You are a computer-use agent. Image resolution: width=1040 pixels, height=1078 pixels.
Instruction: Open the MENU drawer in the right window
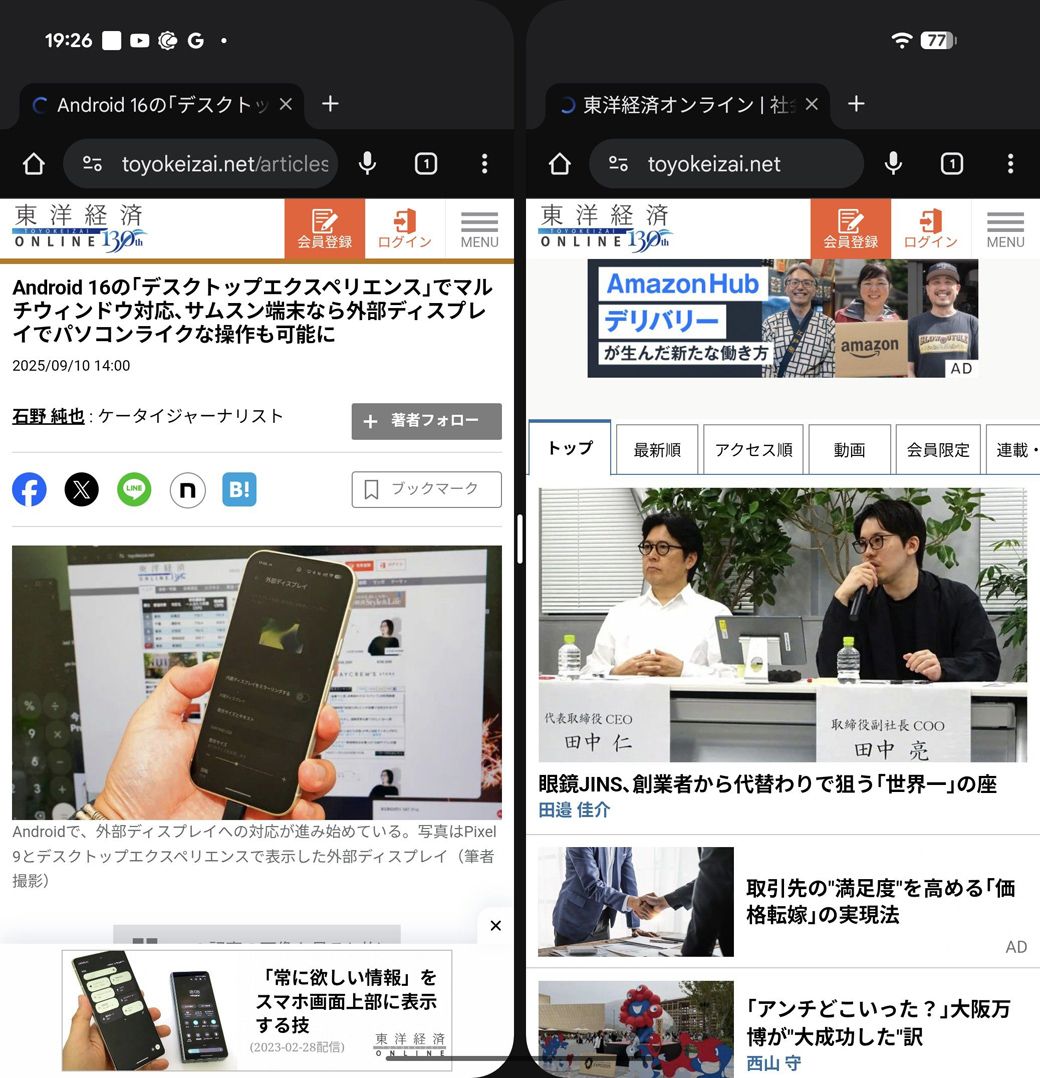tap(1005, 227)
